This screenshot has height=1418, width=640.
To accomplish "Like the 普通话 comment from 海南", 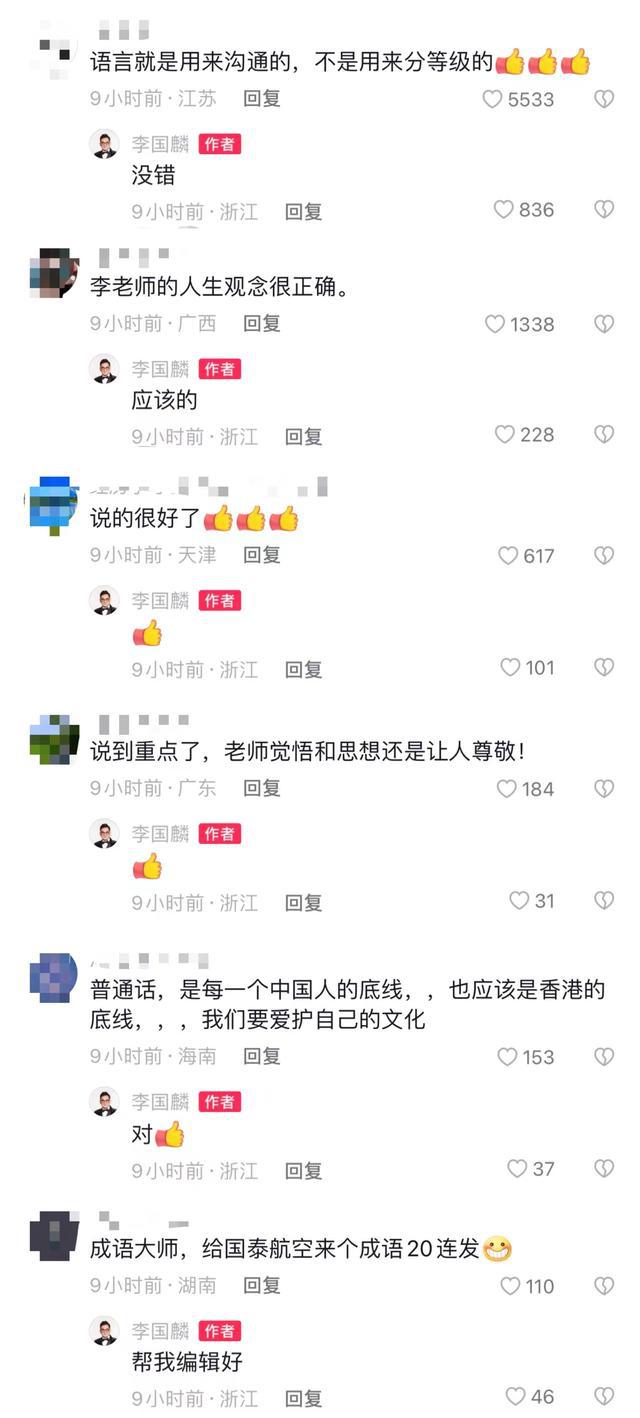I will tap(508, 1057).
